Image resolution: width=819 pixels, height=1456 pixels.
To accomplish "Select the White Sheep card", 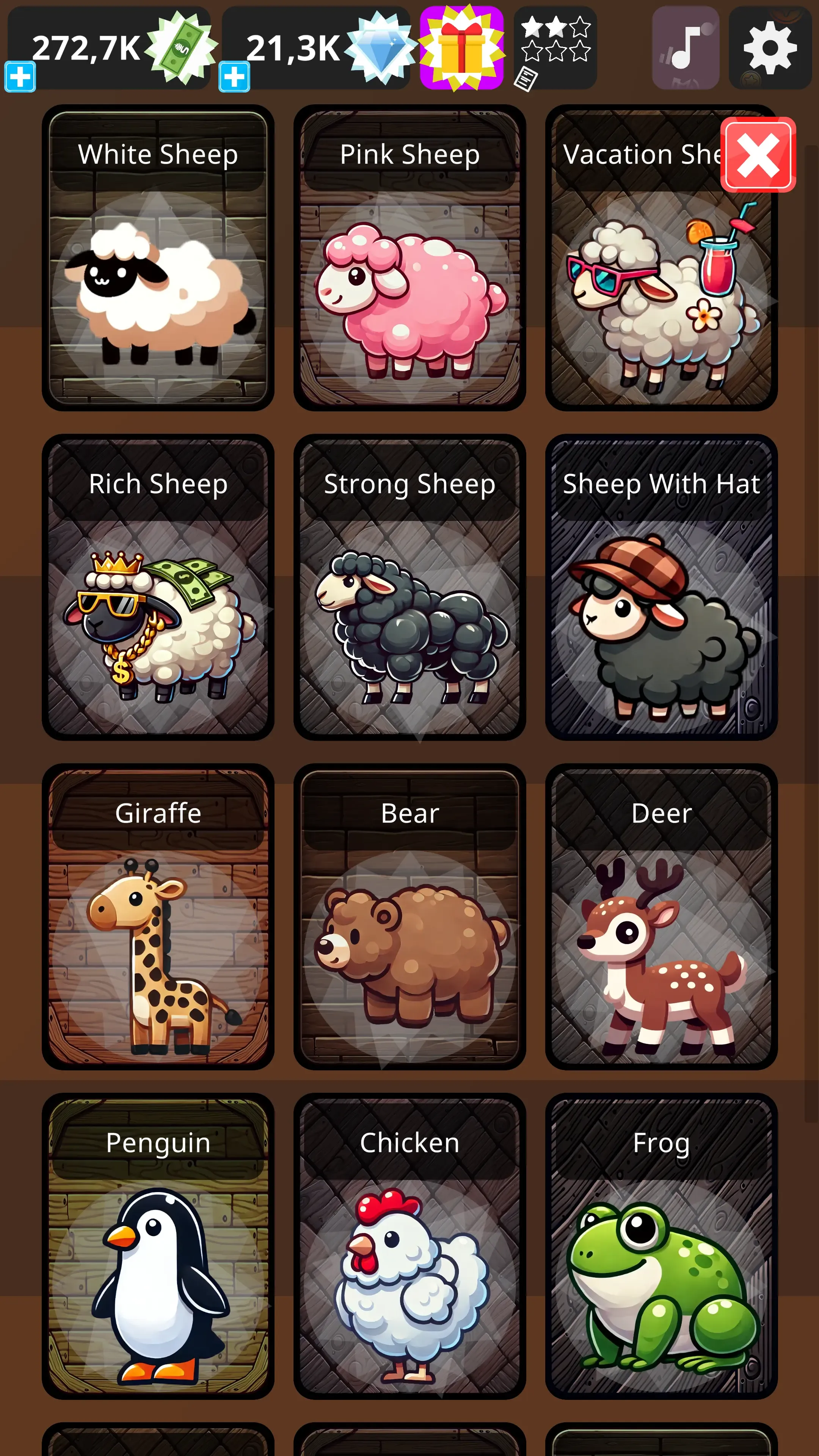I will click(158, 258).
